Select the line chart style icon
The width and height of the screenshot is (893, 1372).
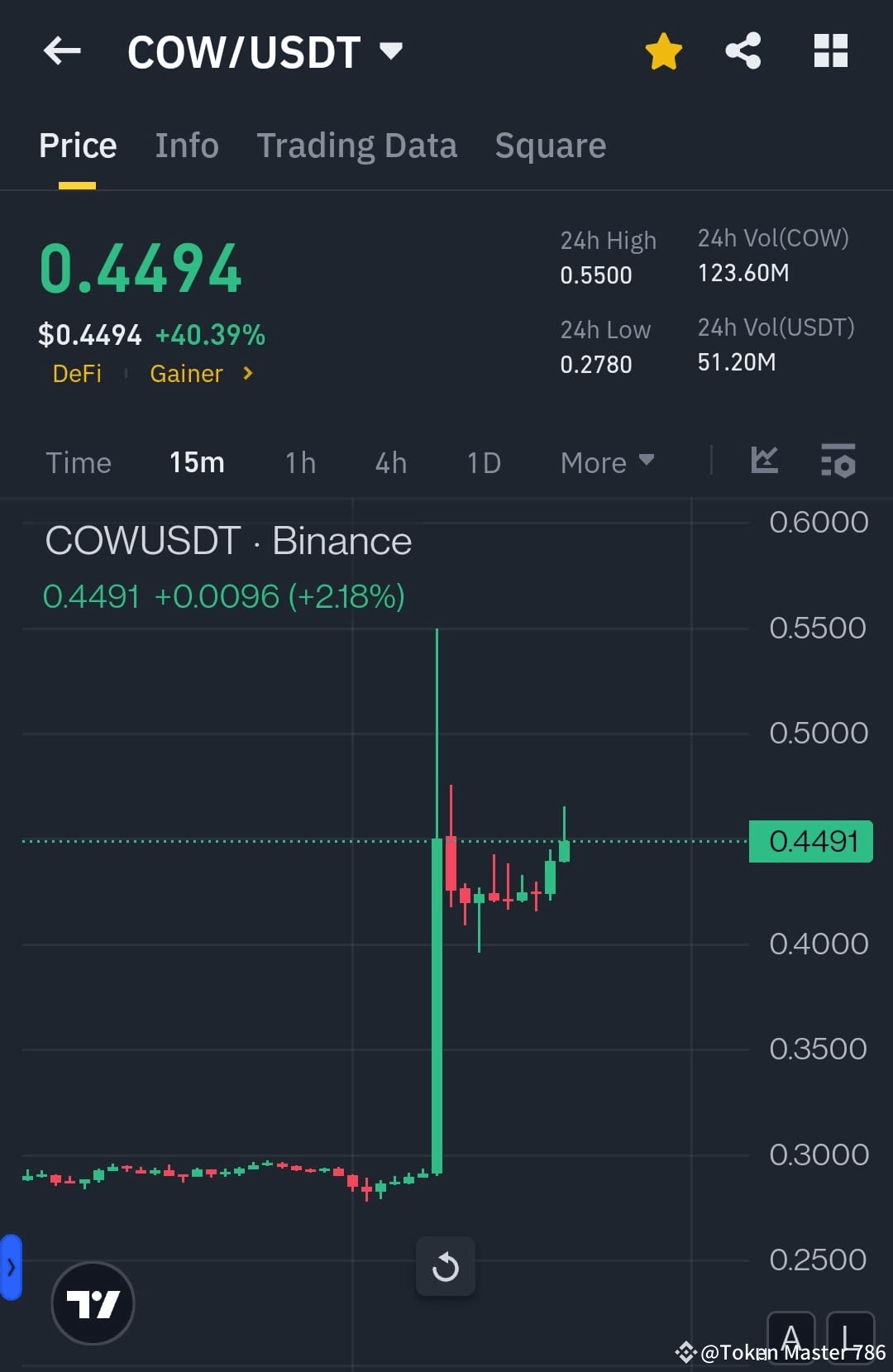(x=763, y=462)
